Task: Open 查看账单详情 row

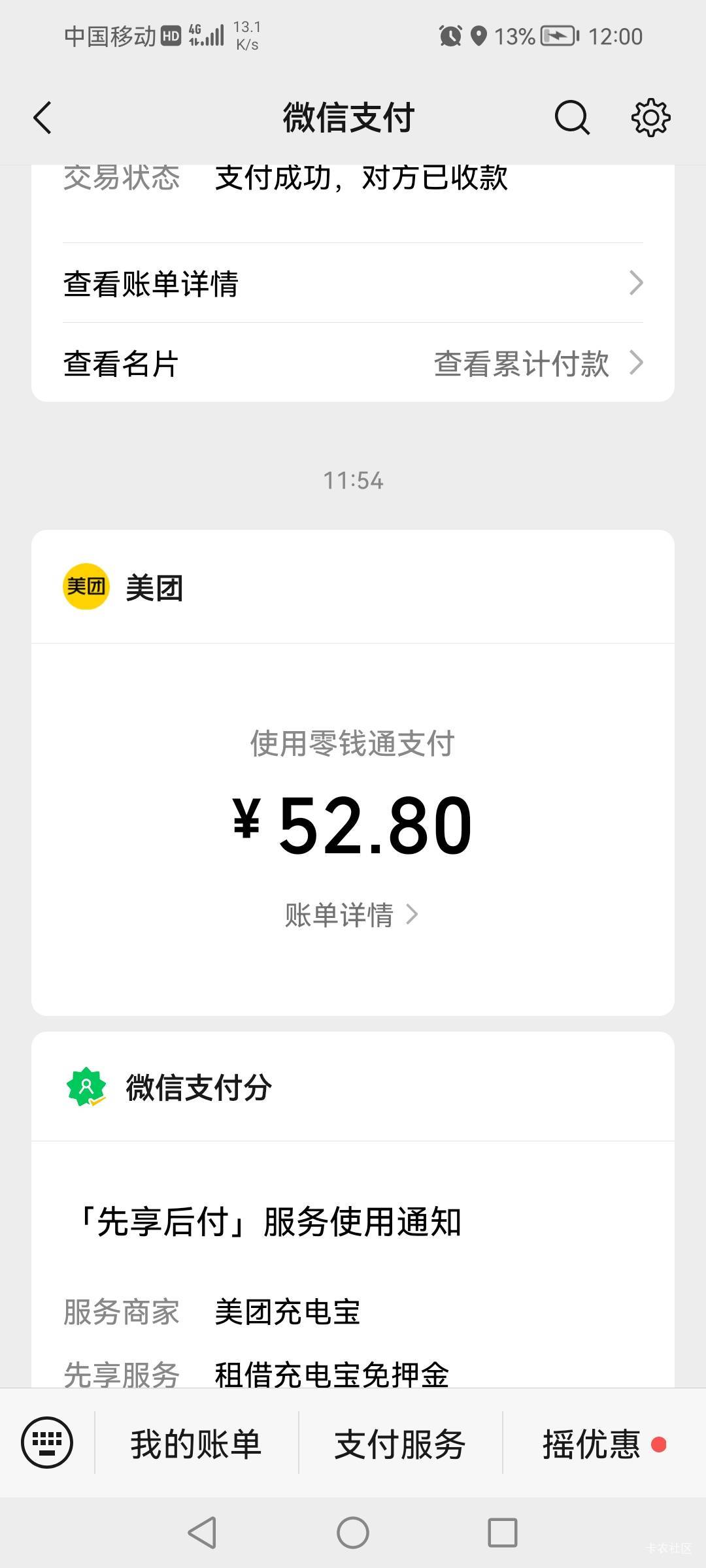Action: (x=353, y=283)
